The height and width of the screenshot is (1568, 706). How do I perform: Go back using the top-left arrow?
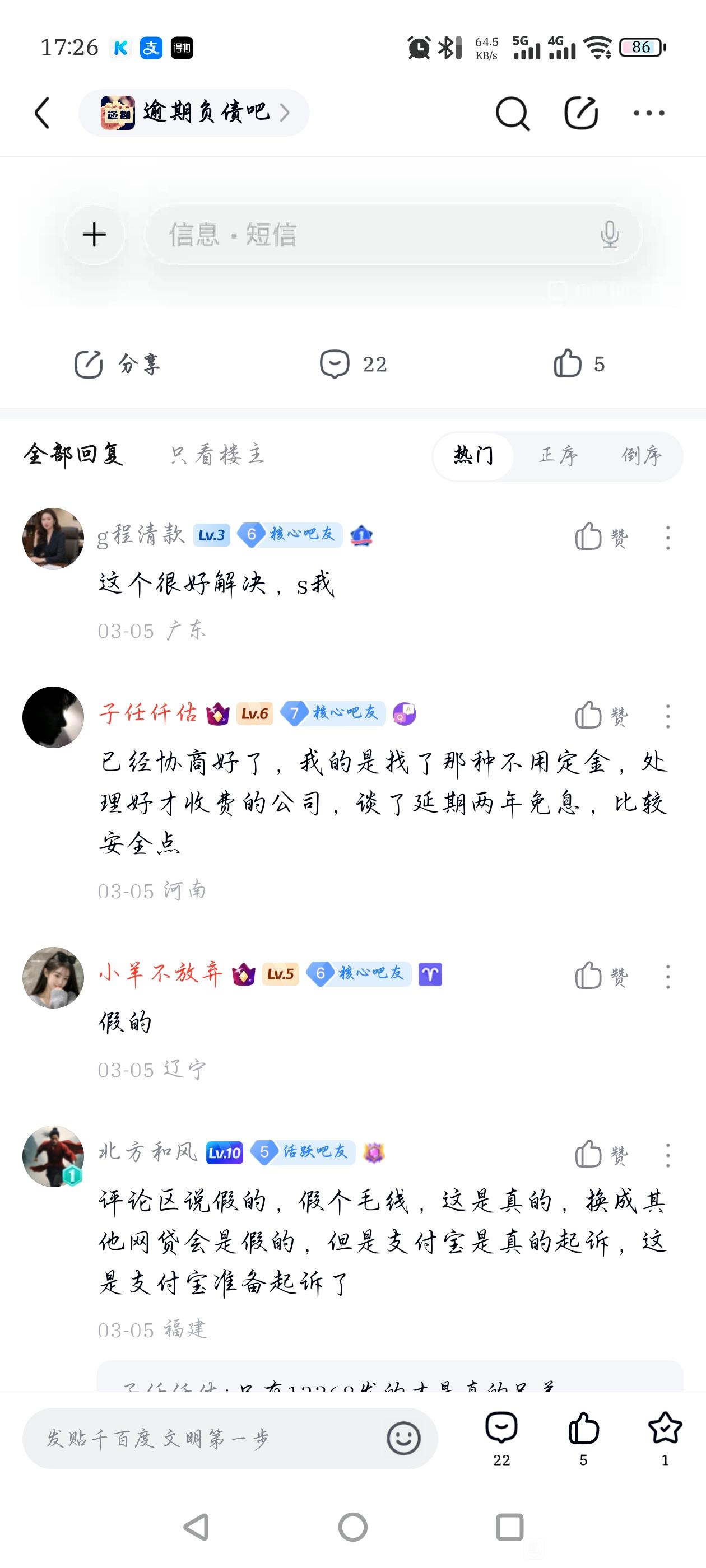(x=42, y=113)
